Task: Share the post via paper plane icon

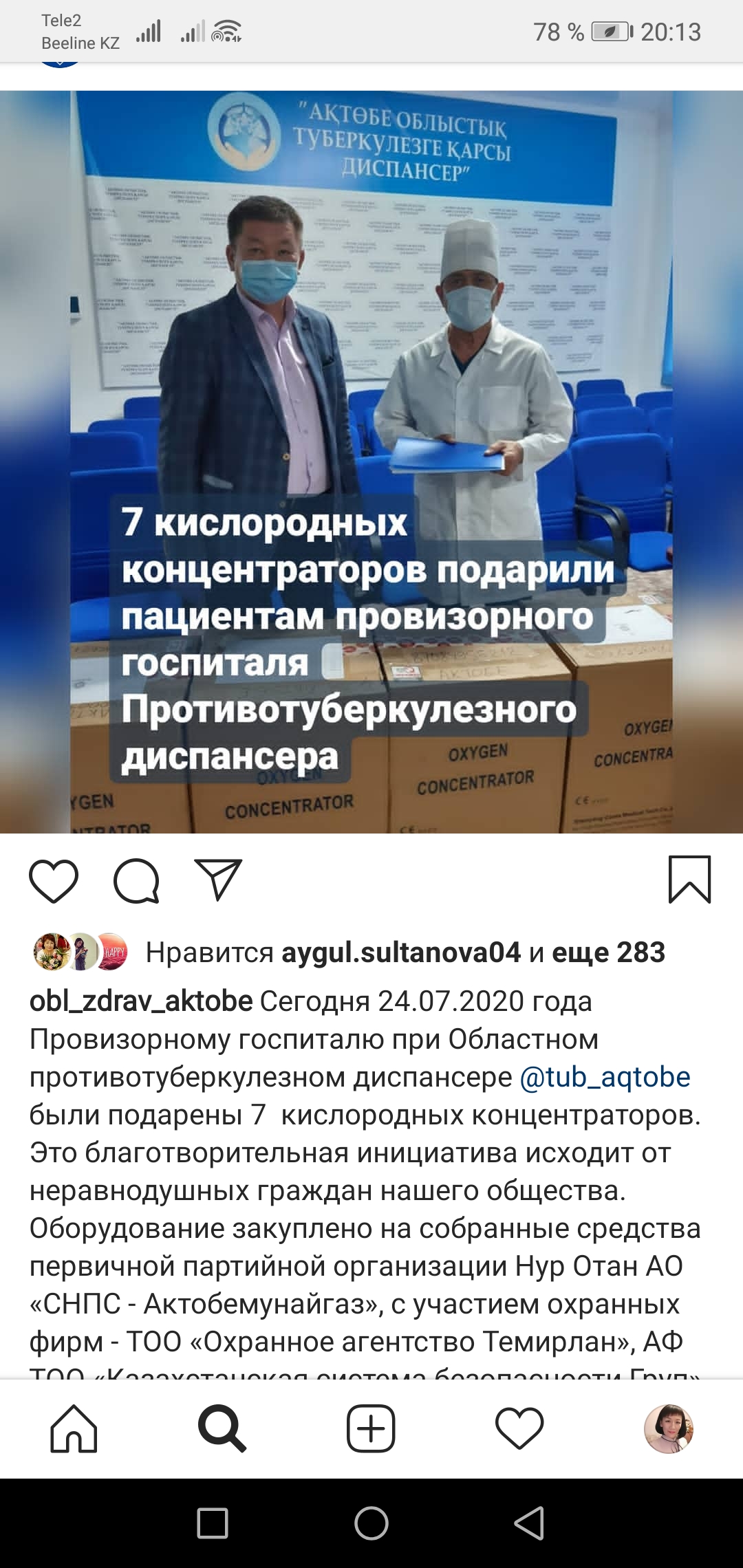Action: point(218,880)
